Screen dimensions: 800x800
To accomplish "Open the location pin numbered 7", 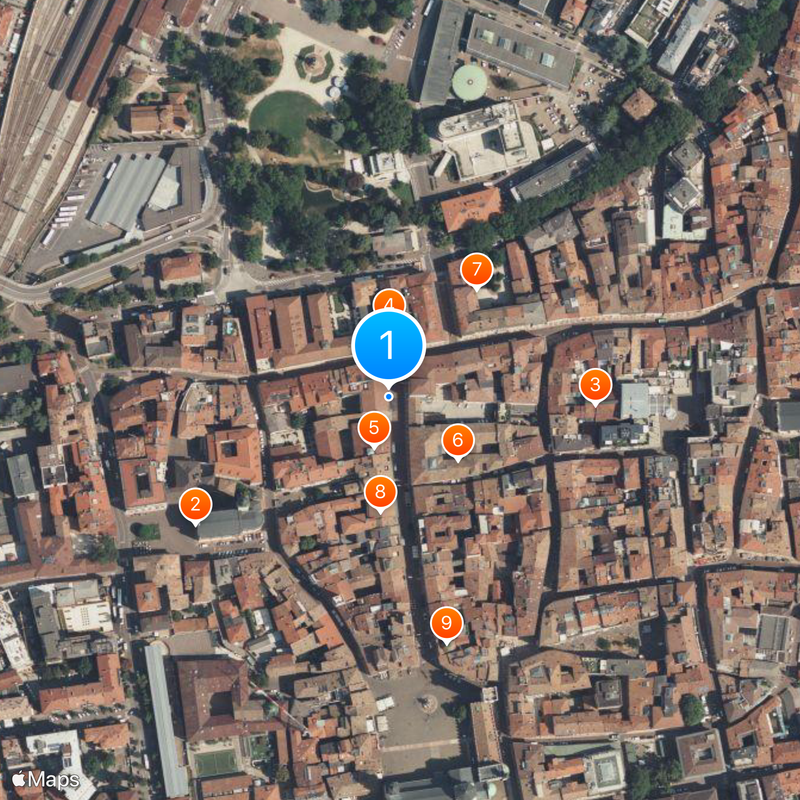I will pos(477,269).
